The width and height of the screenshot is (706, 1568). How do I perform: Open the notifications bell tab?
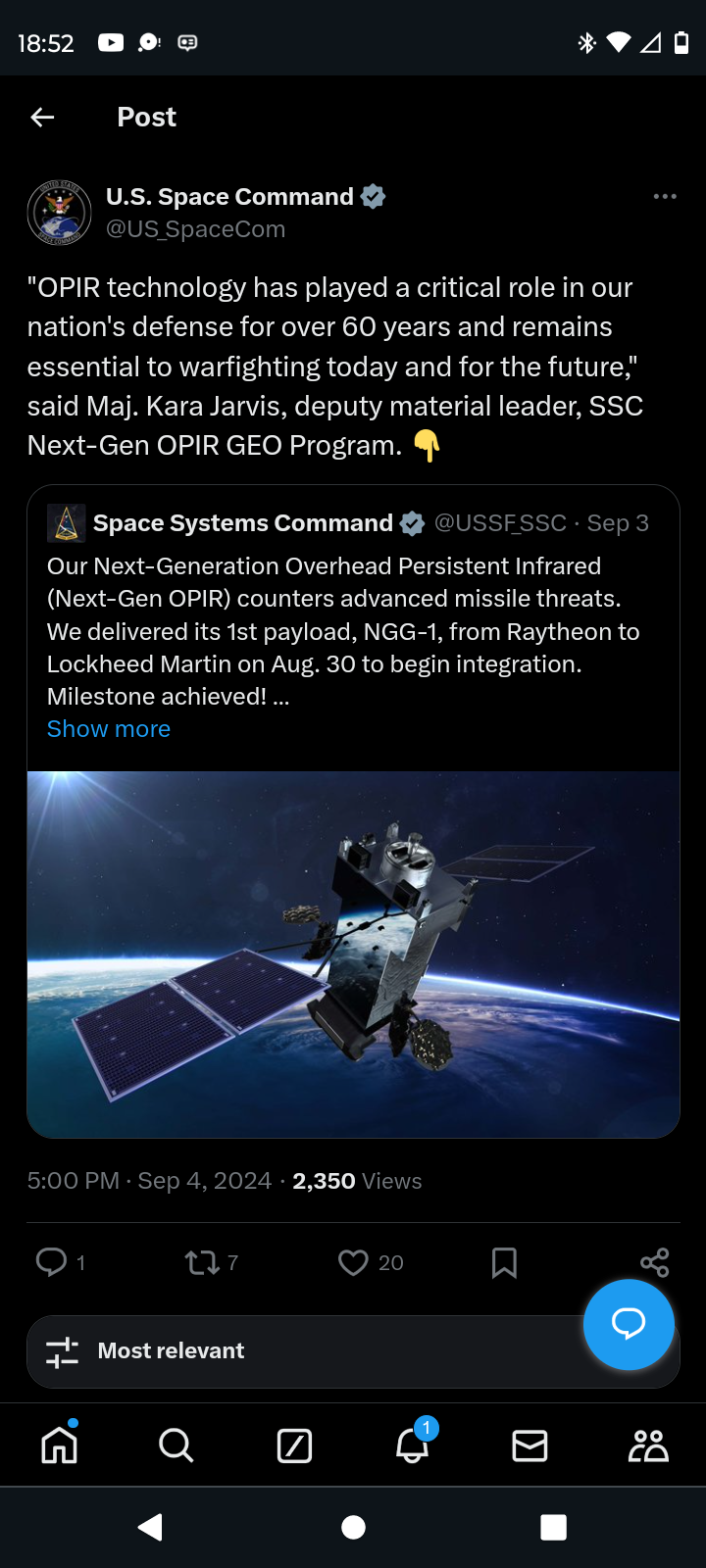pos(413,1445)
